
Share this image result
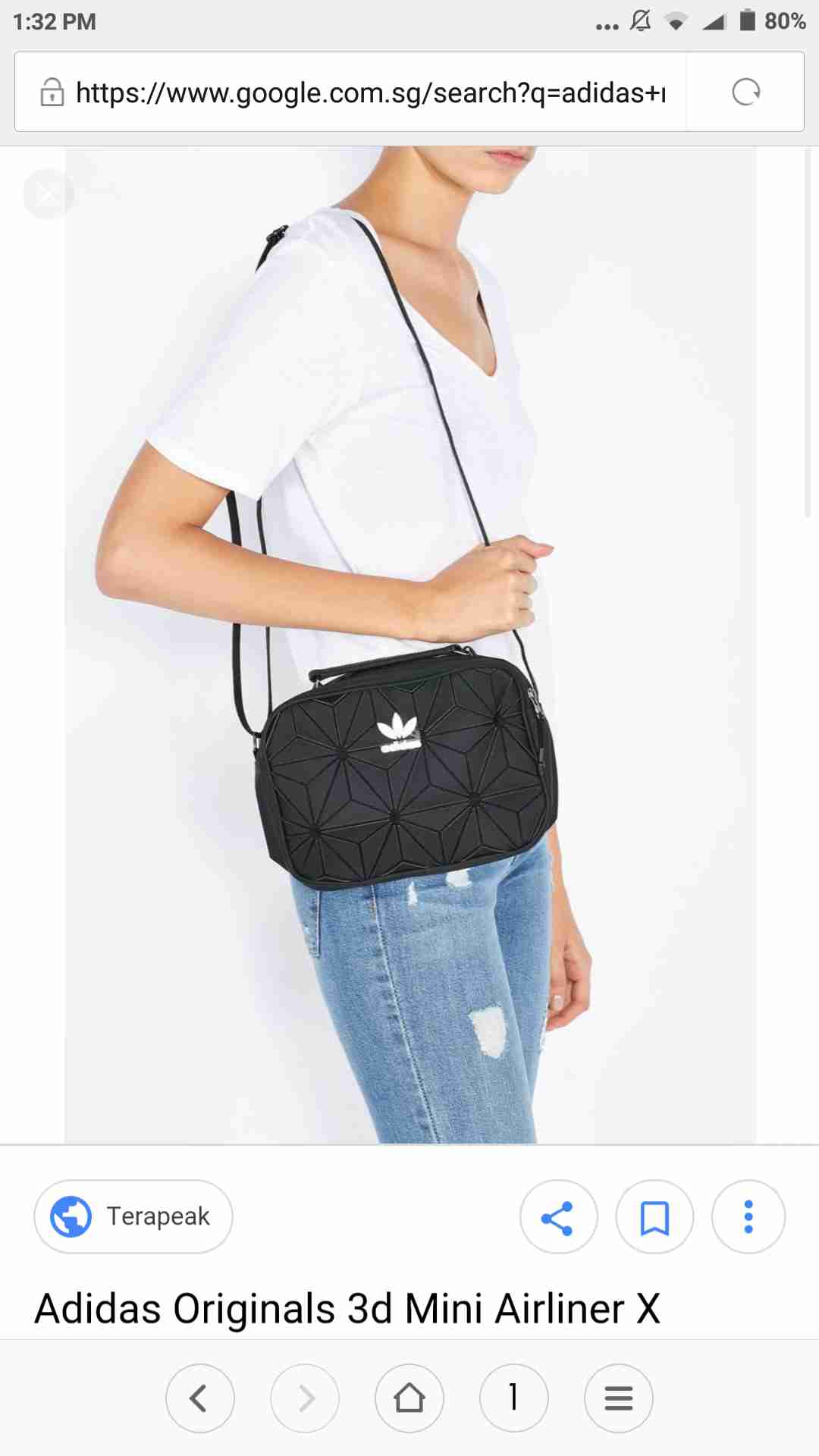(558, 1217)
